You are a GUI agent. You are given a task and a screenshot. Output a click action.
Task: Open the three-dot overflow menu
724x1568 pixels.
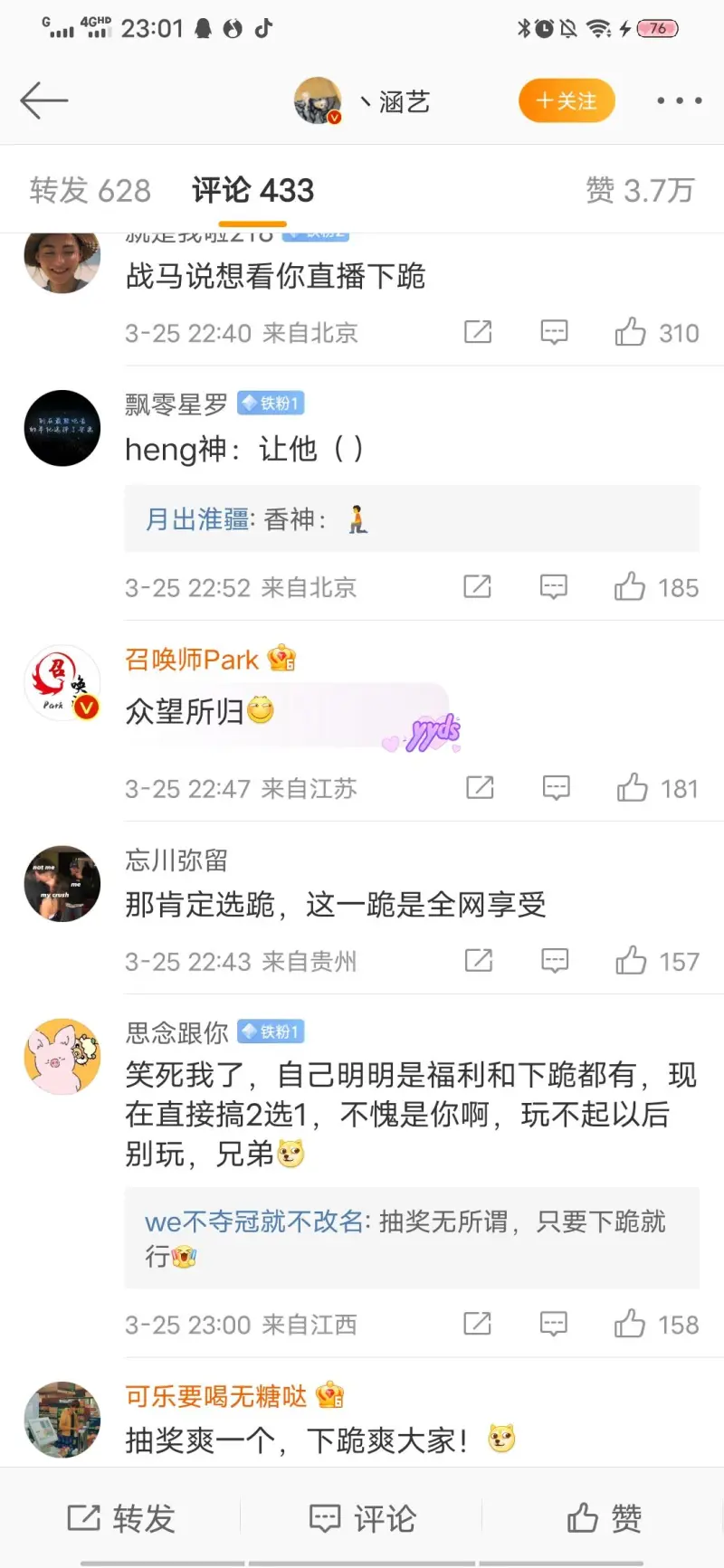point(679,100)
